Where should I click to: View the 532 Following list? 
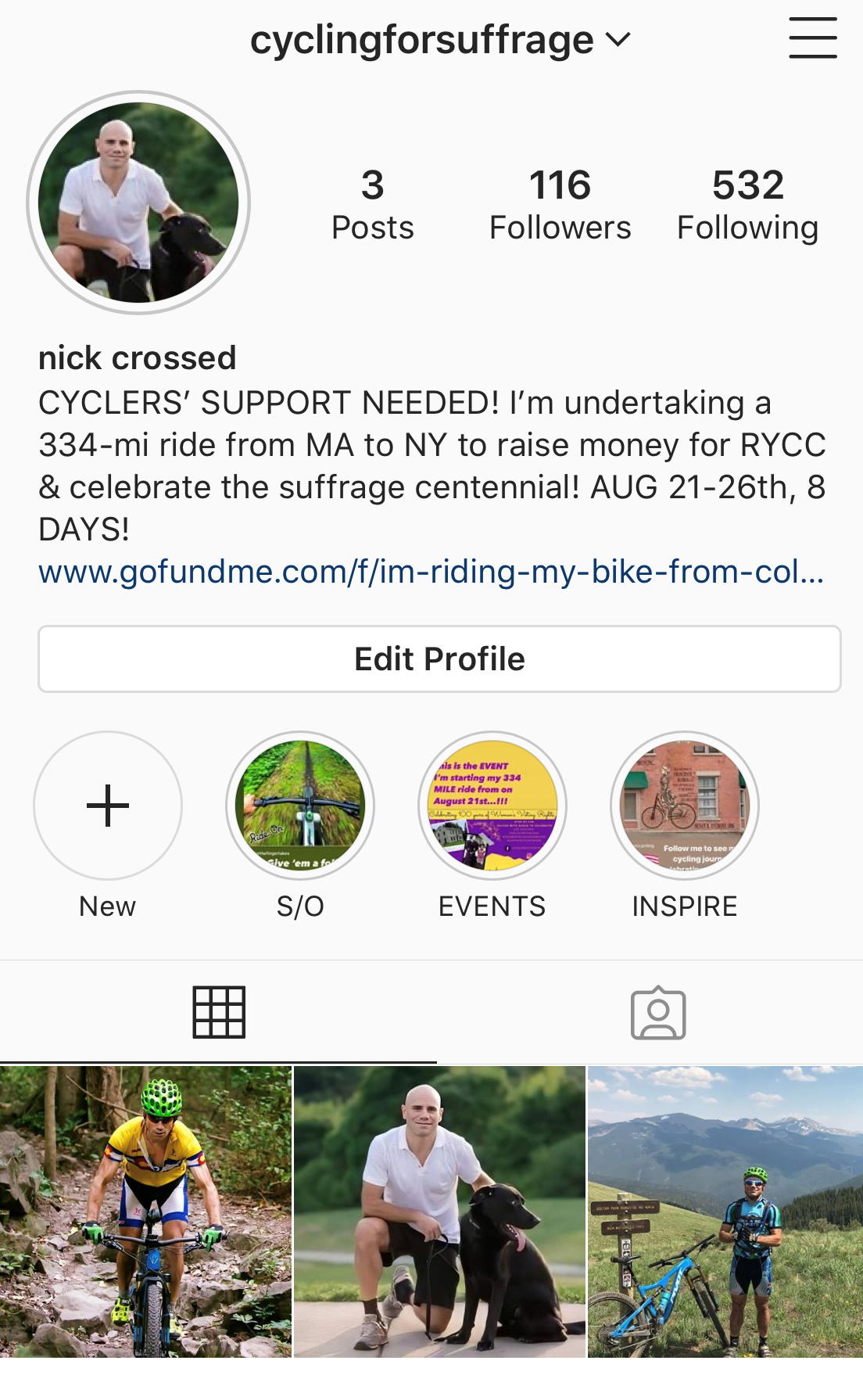747,205
